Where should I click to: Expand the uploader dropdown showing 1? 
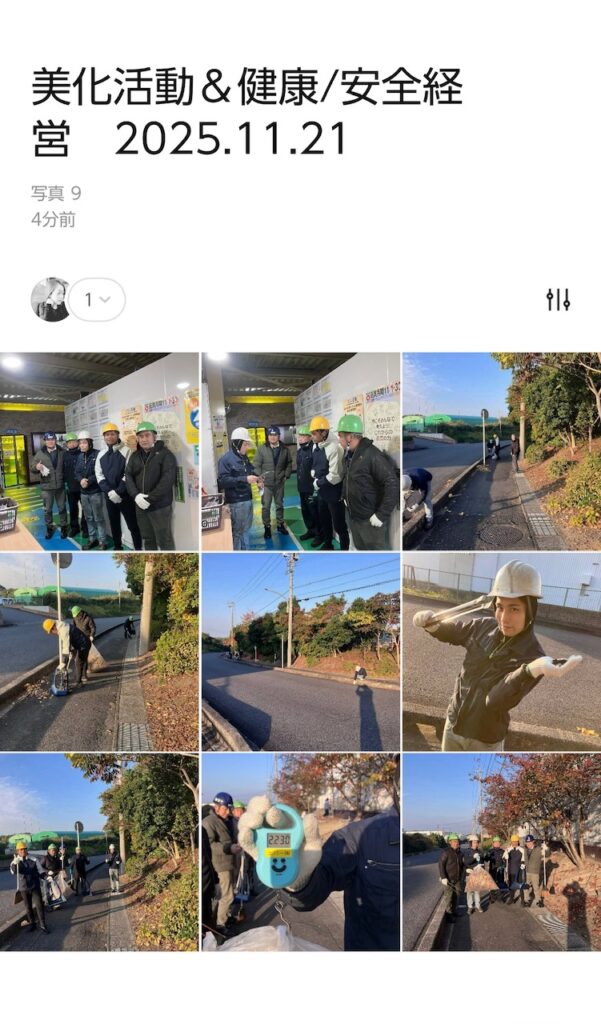tap(96, 299)
